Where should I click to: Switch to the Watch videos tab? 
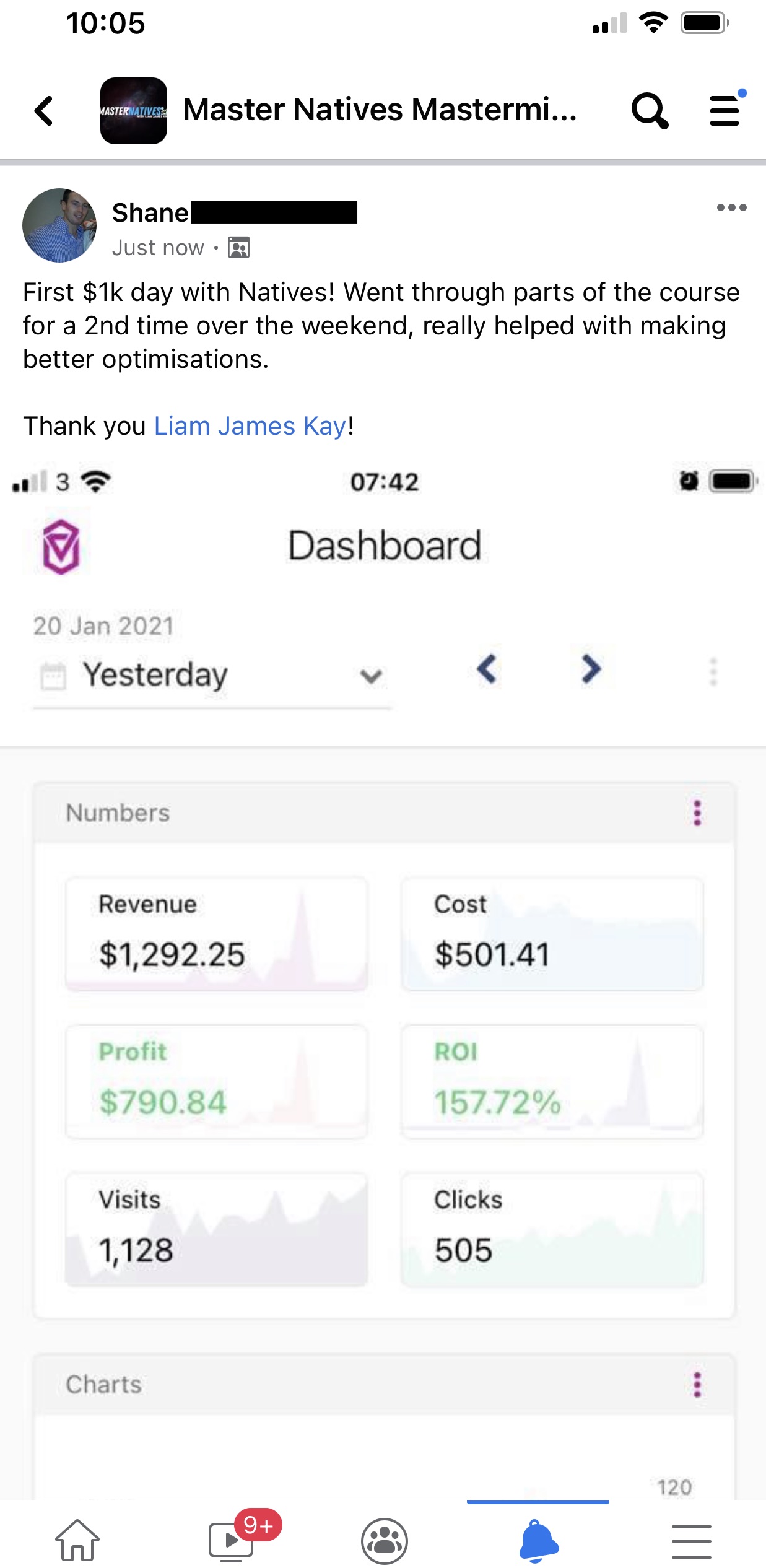(x=232, y=1540)
